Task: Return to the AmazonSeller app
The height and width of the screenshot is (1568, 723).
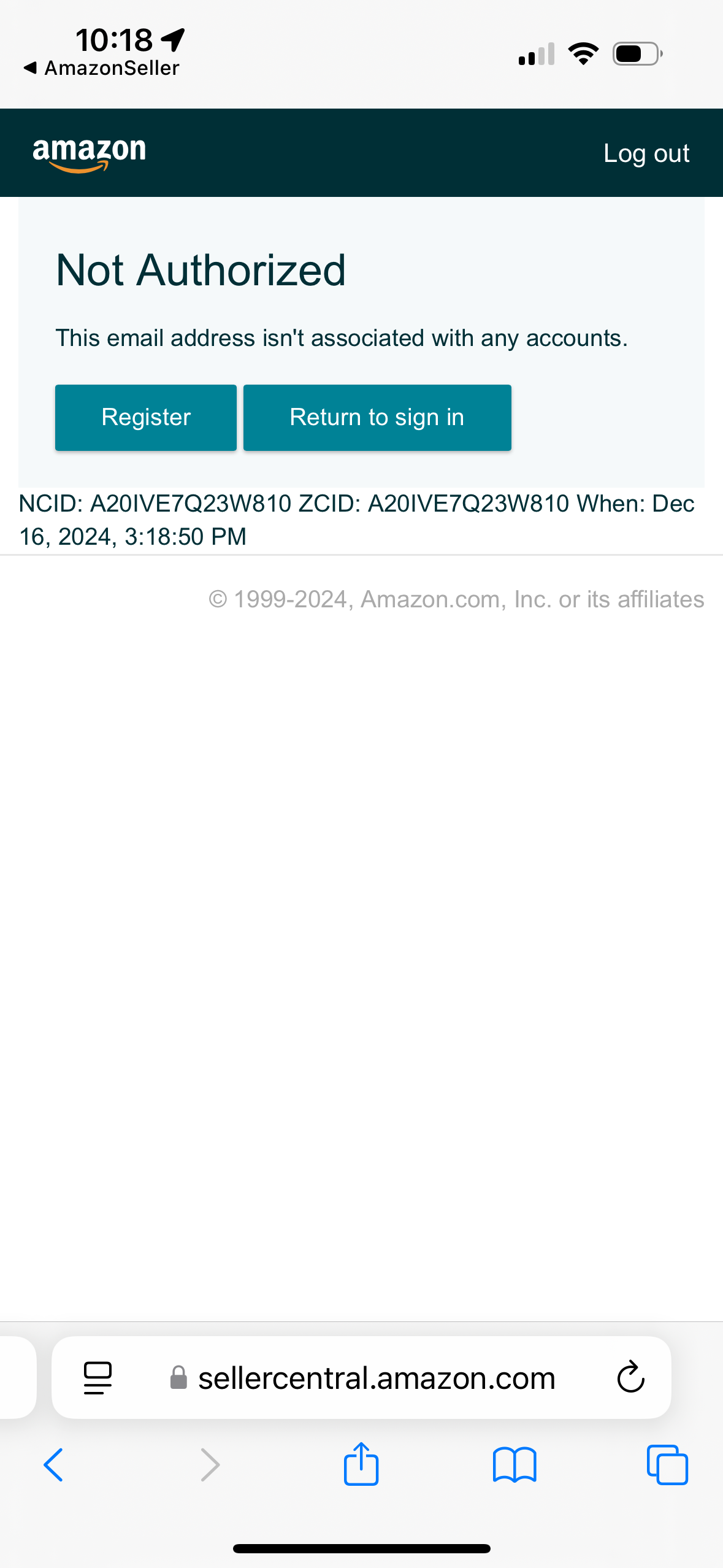Action: [x=102, y=68]
